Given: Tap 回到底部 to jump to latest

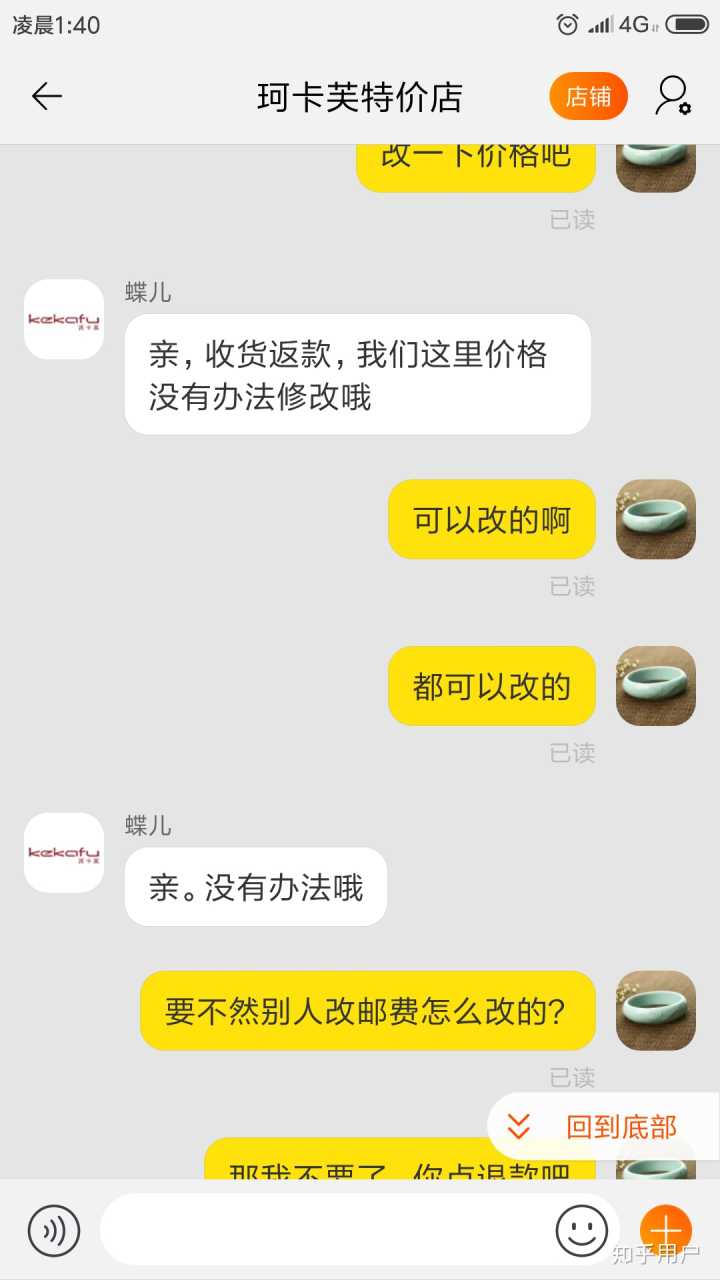Looking at the screenshot, I should pyautogui.click(x=602, y=1127).
